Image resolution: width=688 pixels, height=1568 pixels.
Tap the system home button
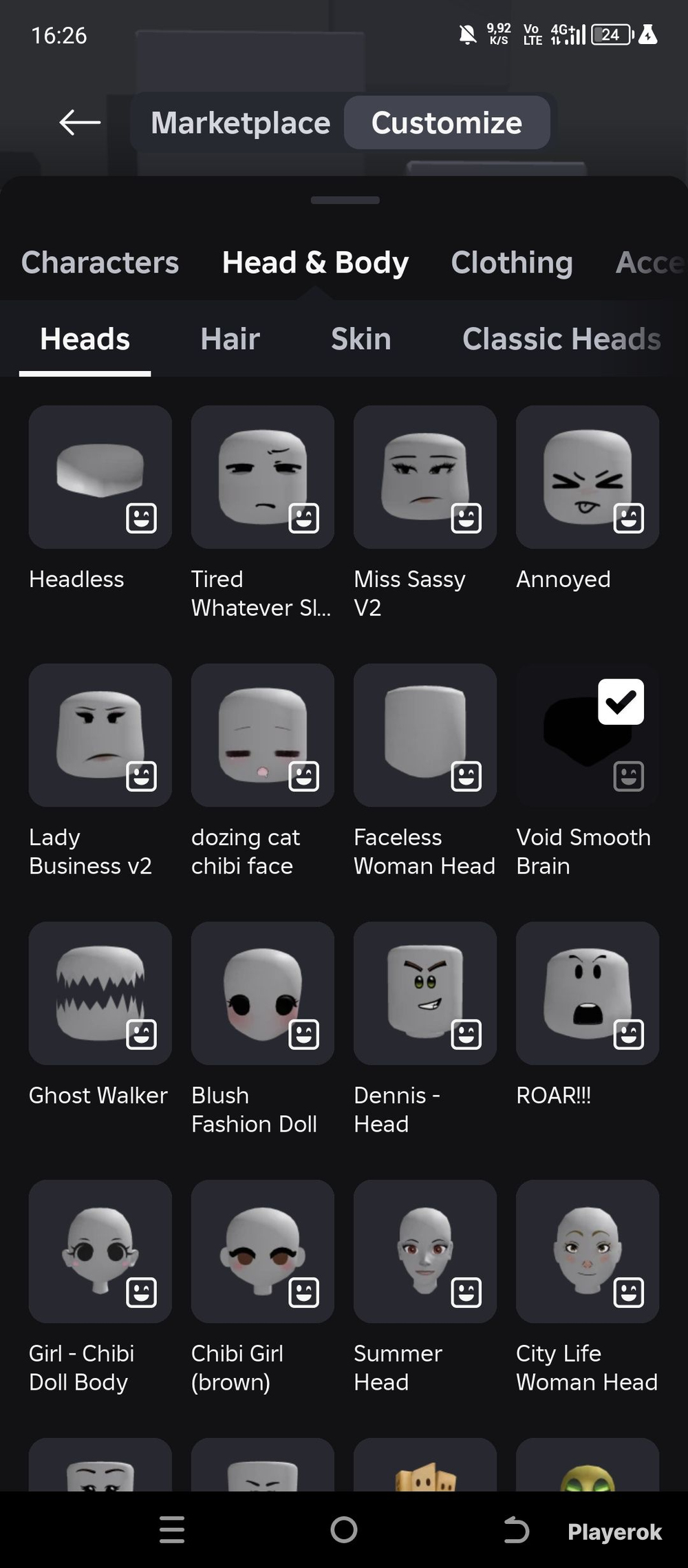tap(344, 1530)
